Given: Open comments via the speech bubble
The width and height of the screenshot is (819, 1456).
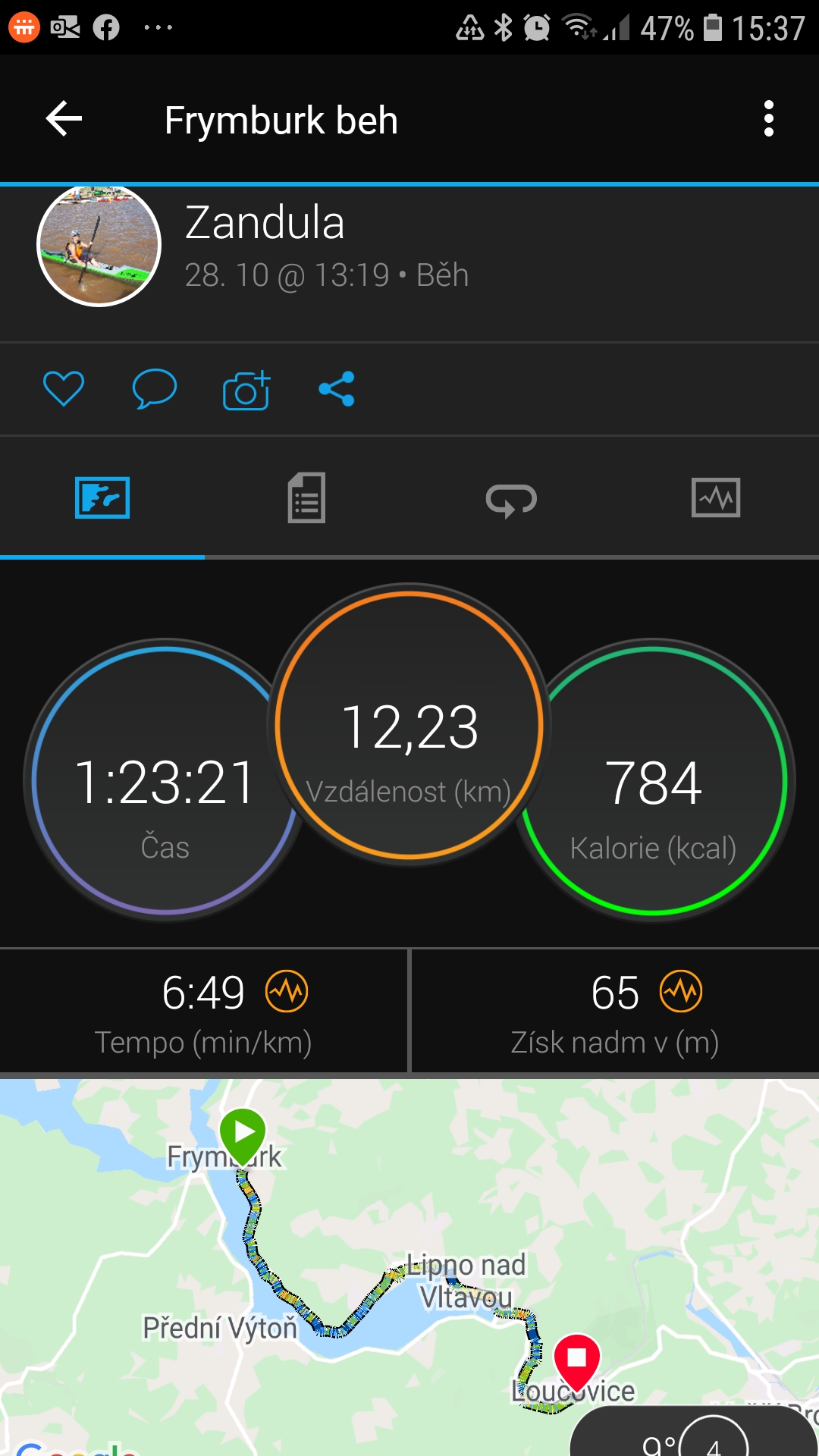Looking at the screenshot, I should click(155, 389).
